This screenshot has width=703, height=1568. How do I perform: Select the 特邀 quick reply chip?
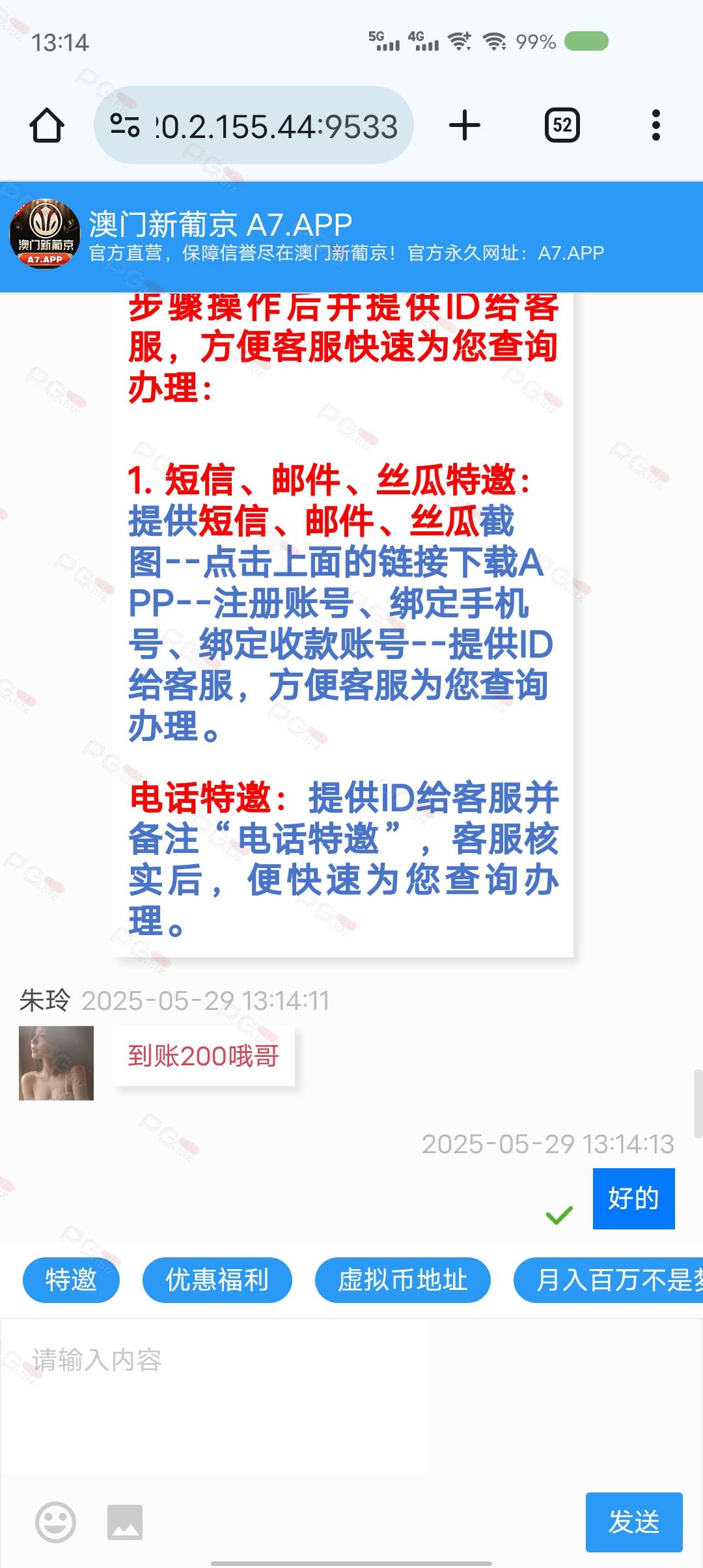(71, 1280)
